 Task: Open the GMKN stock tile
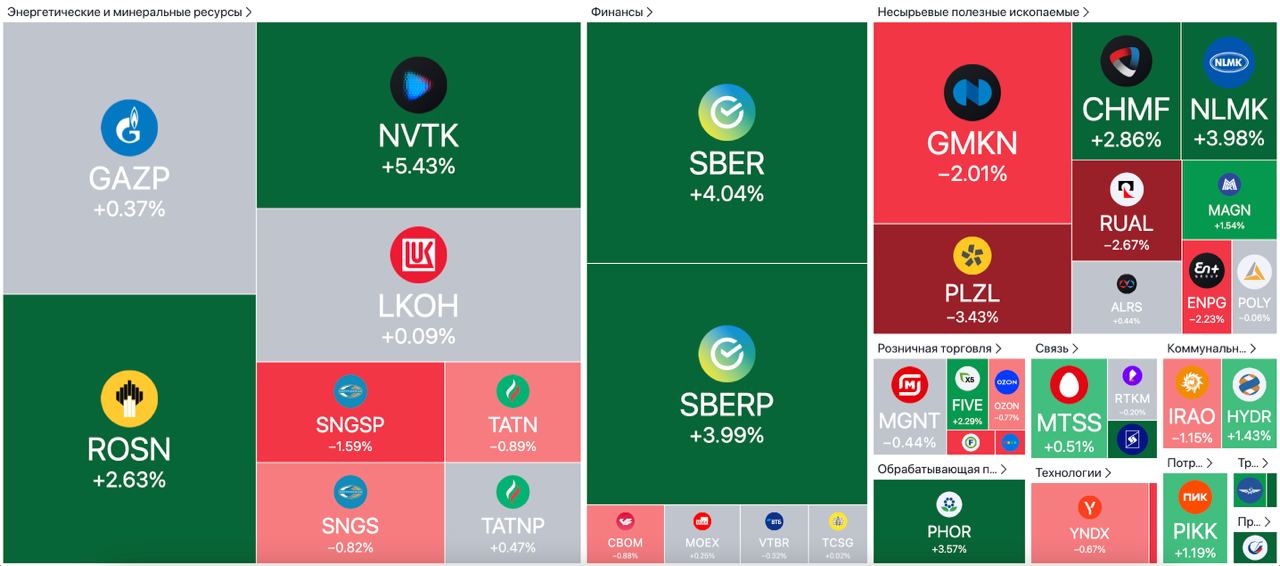(972, 123)
